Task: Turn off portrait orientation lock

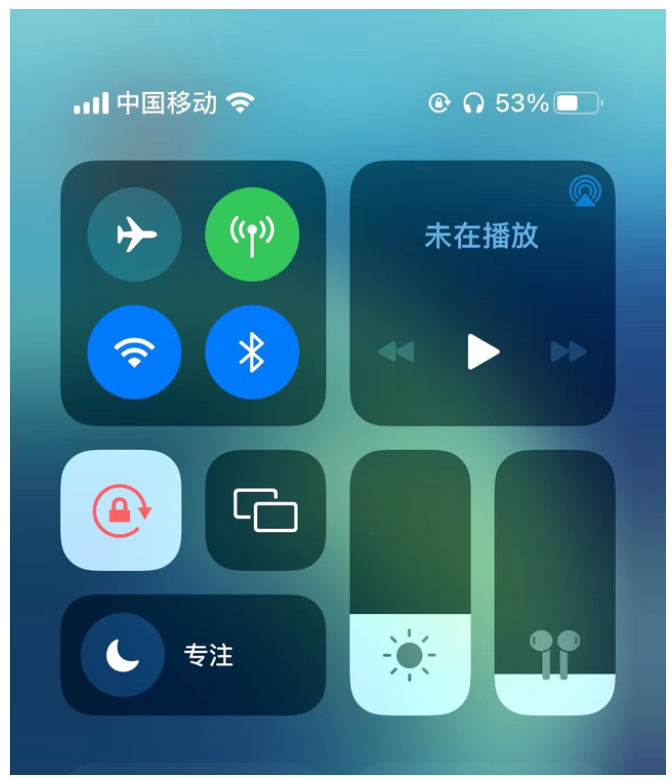Action: pos(121,510)
